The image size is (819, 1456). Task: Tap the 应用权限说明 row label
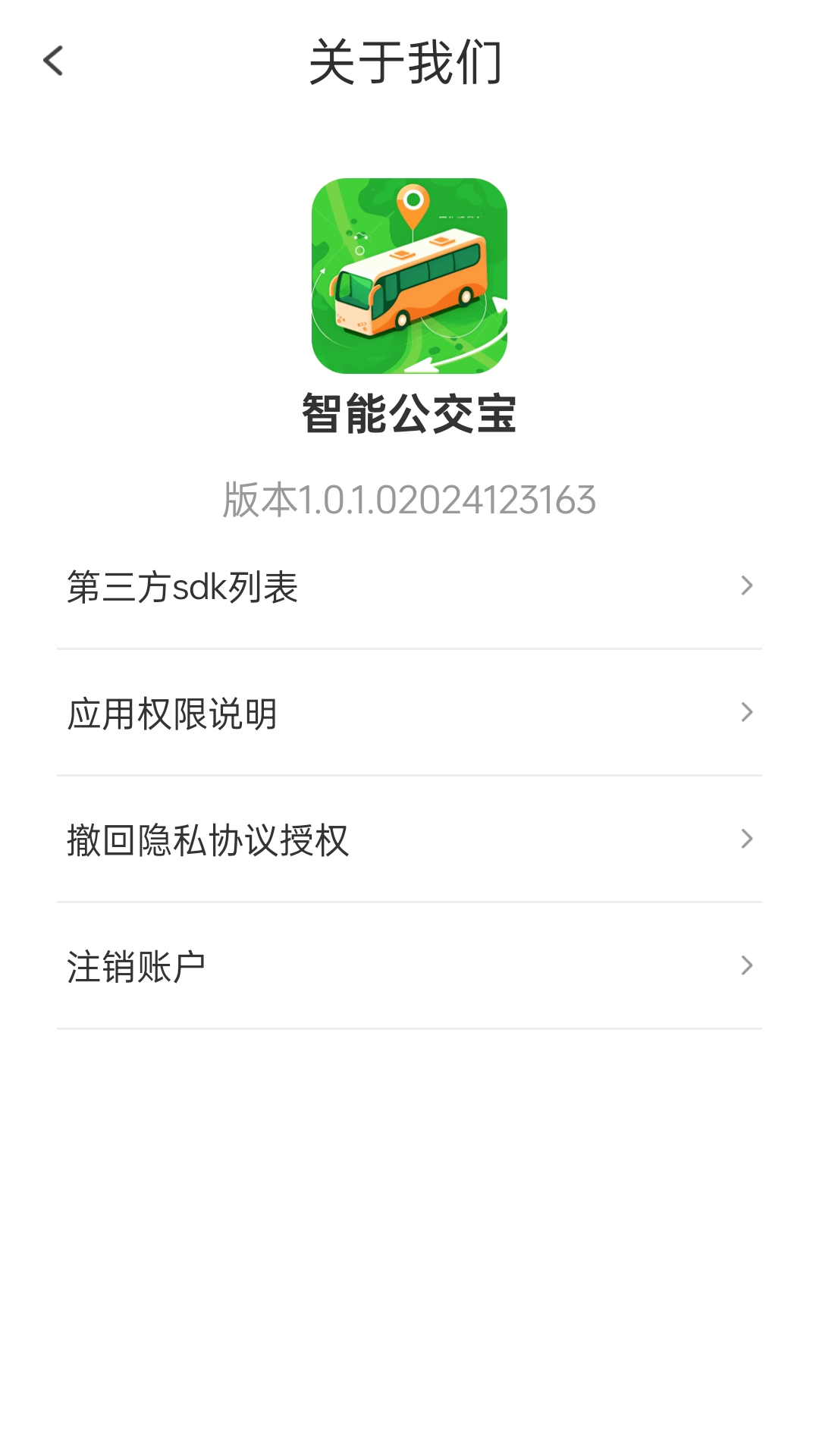172,712
